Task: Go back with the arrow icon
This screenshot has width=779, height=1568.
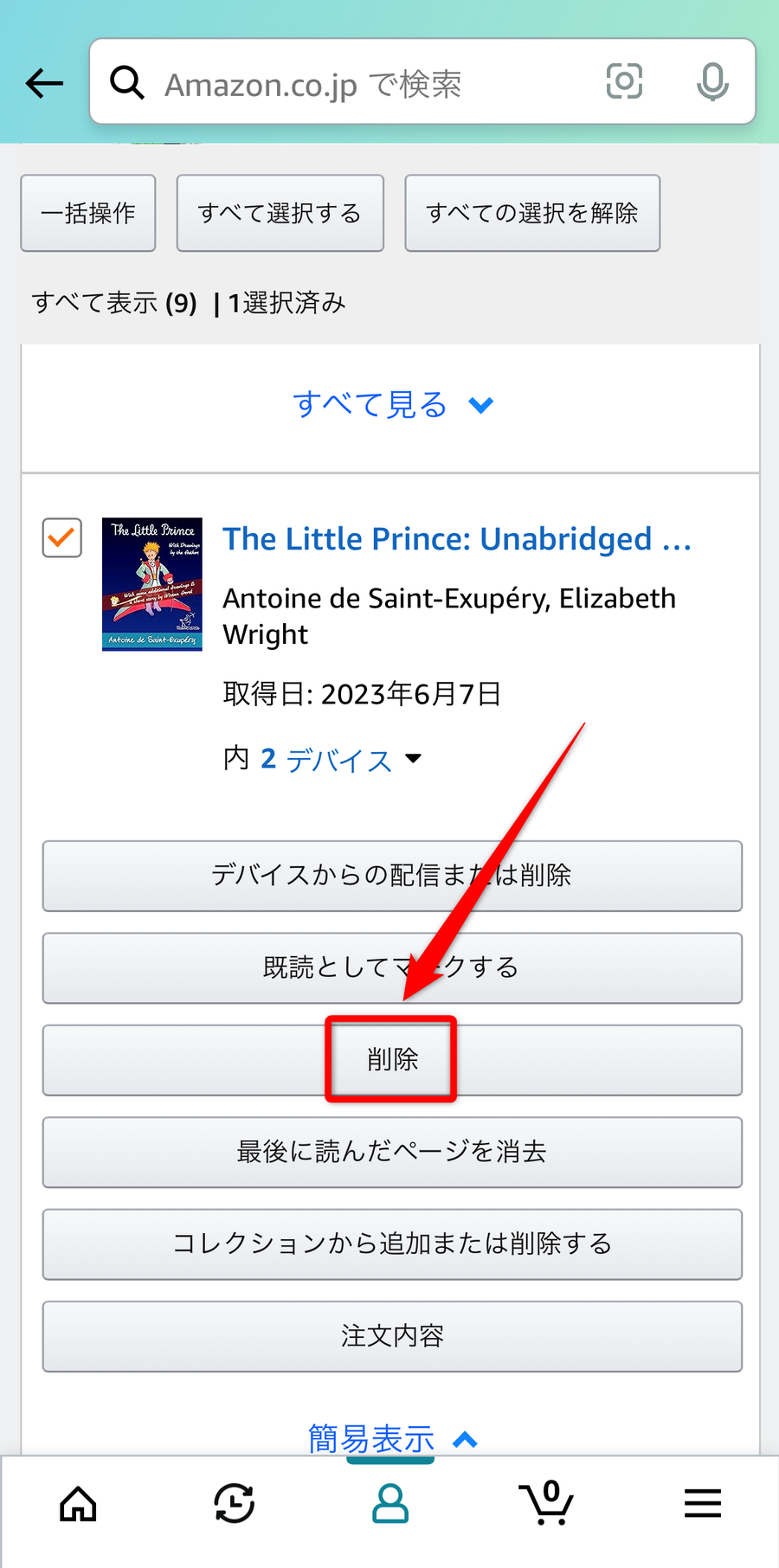Action: (x=44, y=83)
